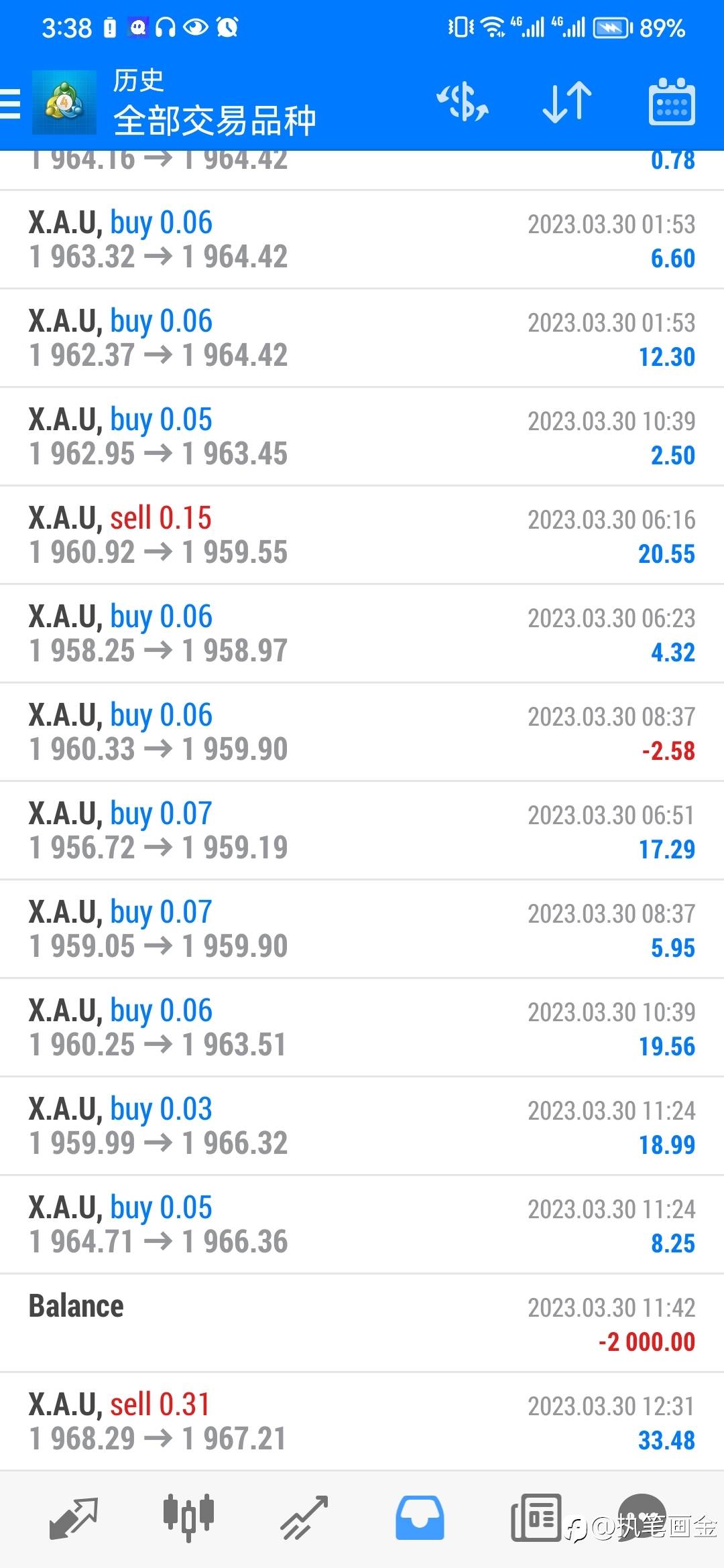Open the buy 0.07 trade with 17.29 profit
Viewport: 724px width, 1568px height.
[x=362, y=831]
